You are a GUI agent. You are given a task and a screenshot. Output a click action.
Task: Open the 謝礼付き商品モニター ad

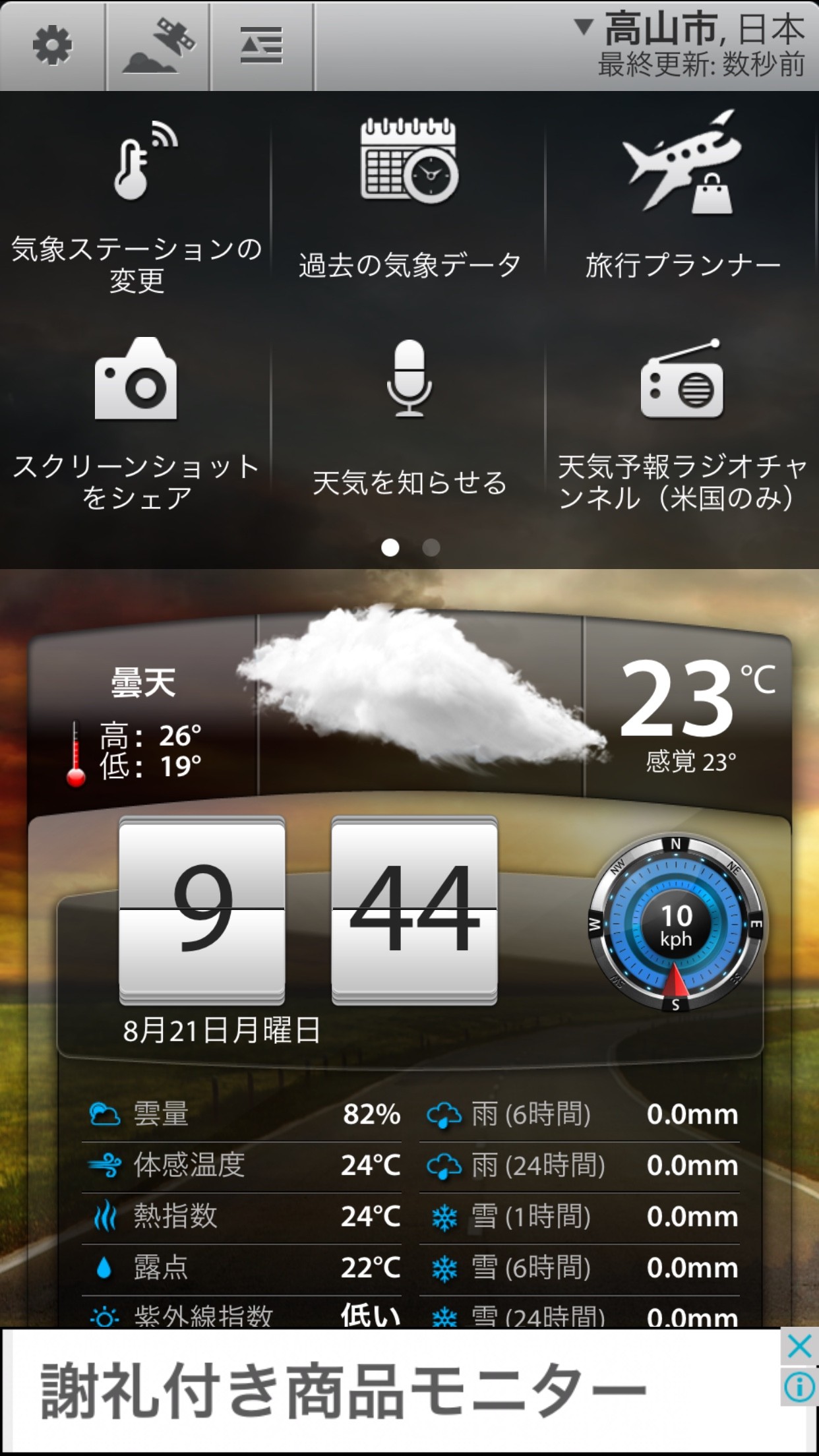pyautogui.click(x=343, y=1391)
